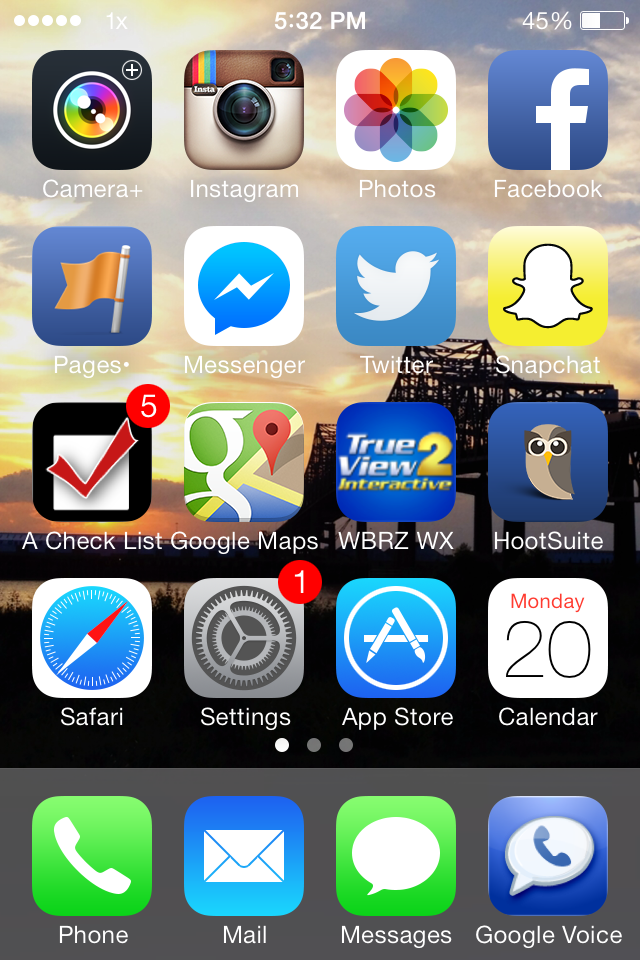Open Safari browser
The height and width of the screenshot is (960, 640).
click(x=92, y=638)
